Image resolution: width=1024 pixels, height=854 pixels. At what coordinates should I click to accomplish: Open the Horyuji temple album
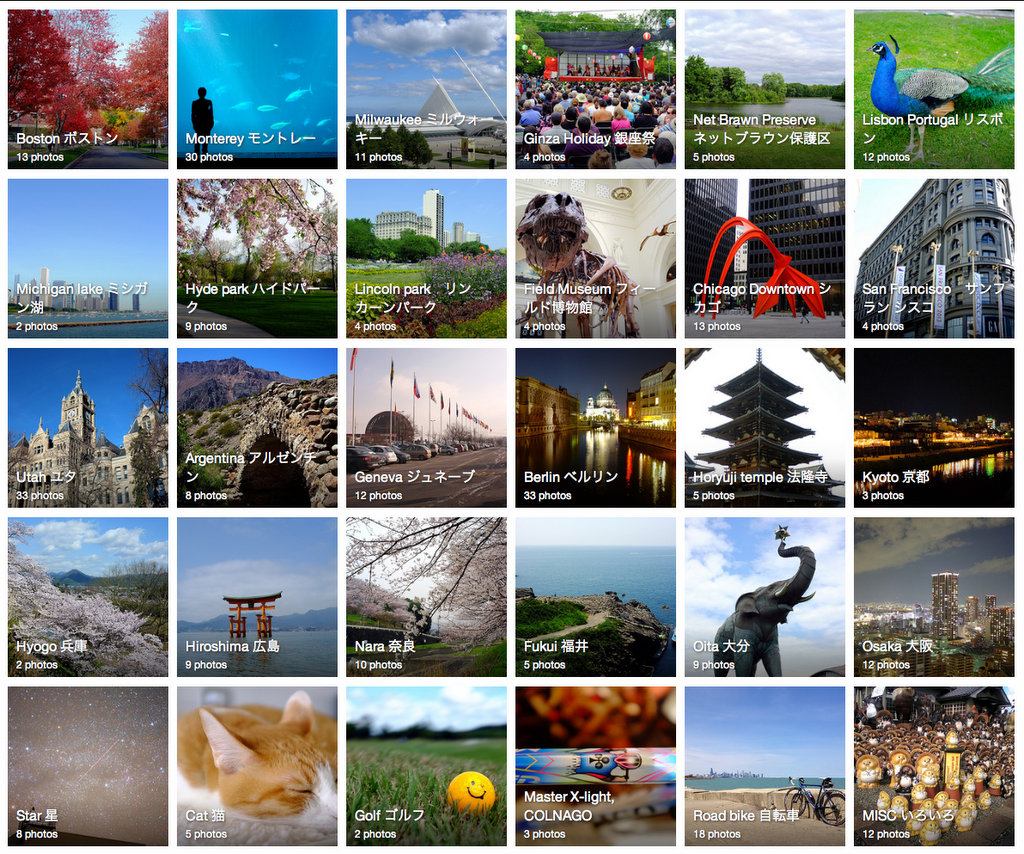coord(765,427)
